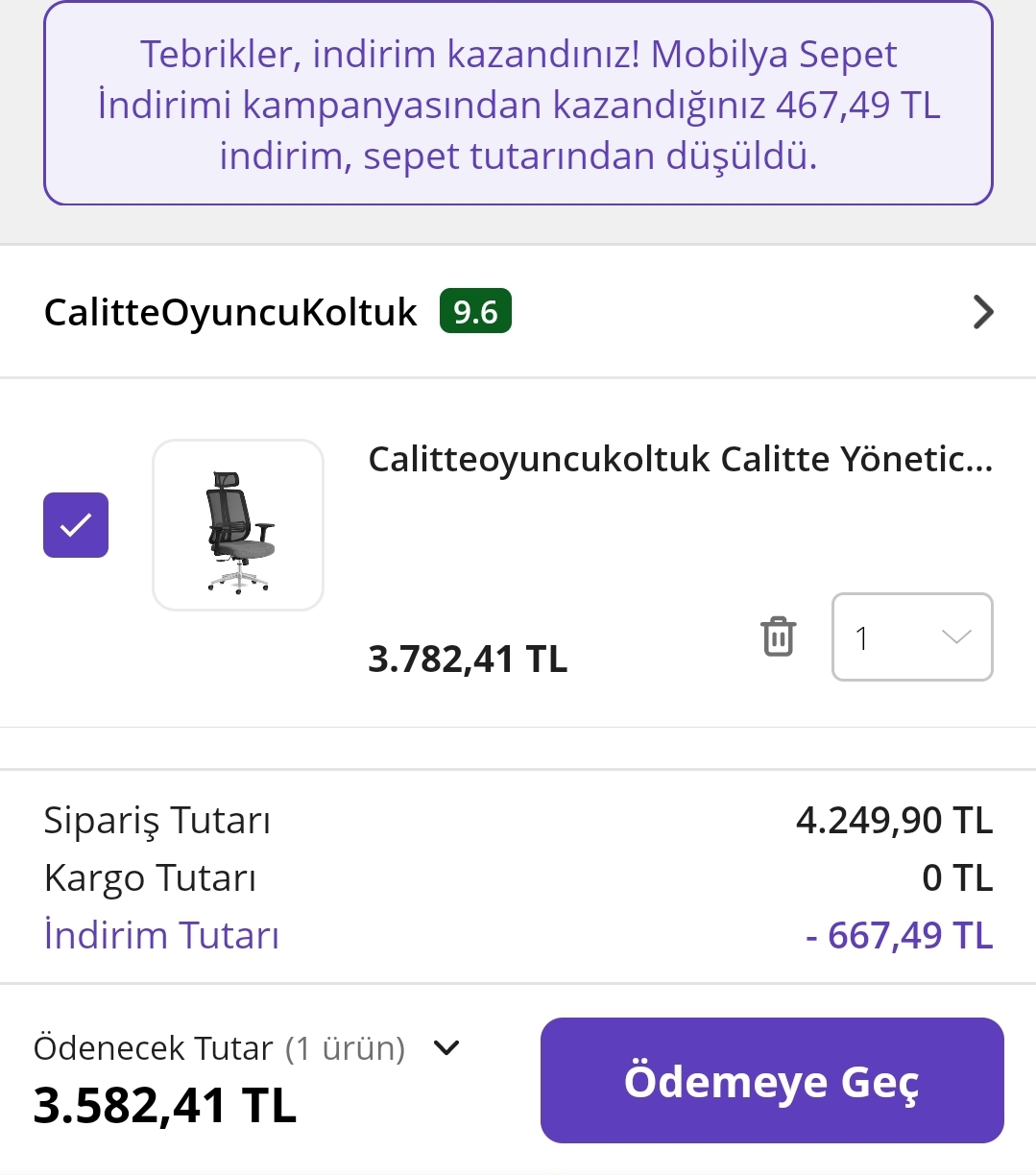Open the CalitteOyuncuKoltuk seller page
Screen dimensions: 1036x1175
tap(230, 313)
